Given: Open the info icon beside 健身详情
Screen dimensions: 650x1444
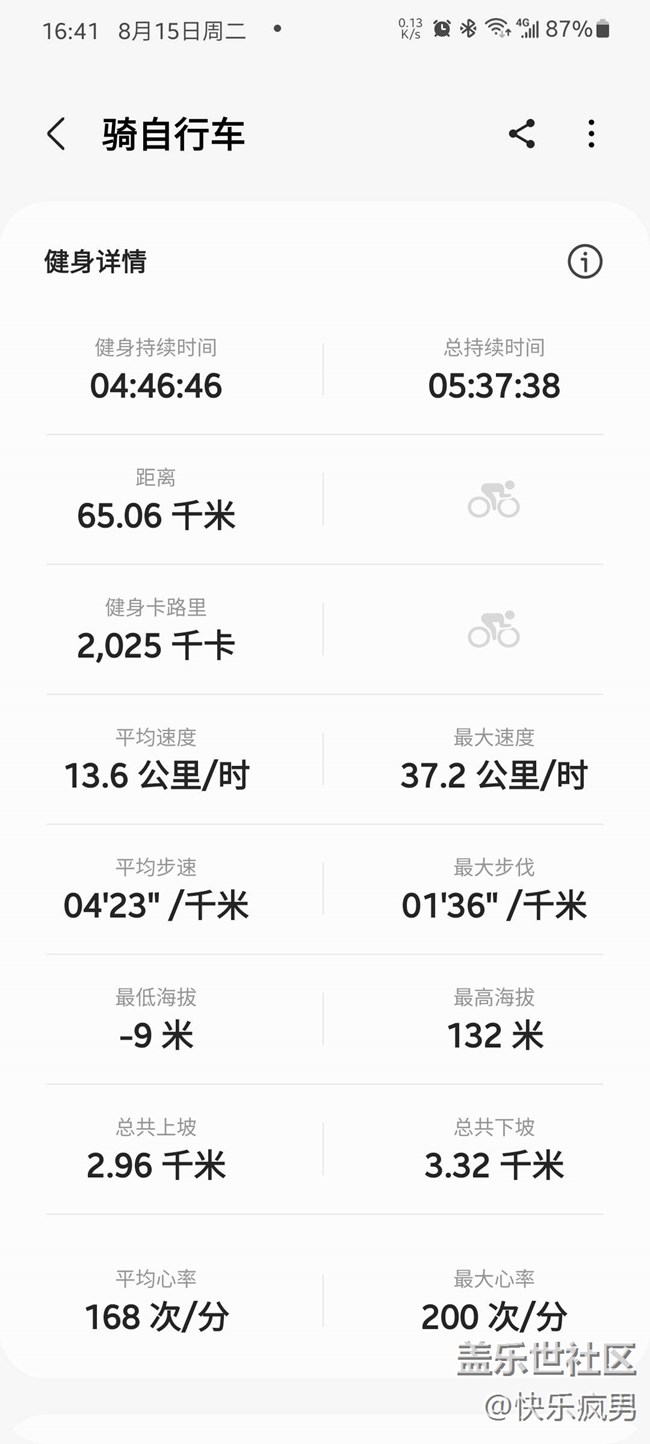Looking at the screenshot, I should pyautogui.click(x=585, y=262).
